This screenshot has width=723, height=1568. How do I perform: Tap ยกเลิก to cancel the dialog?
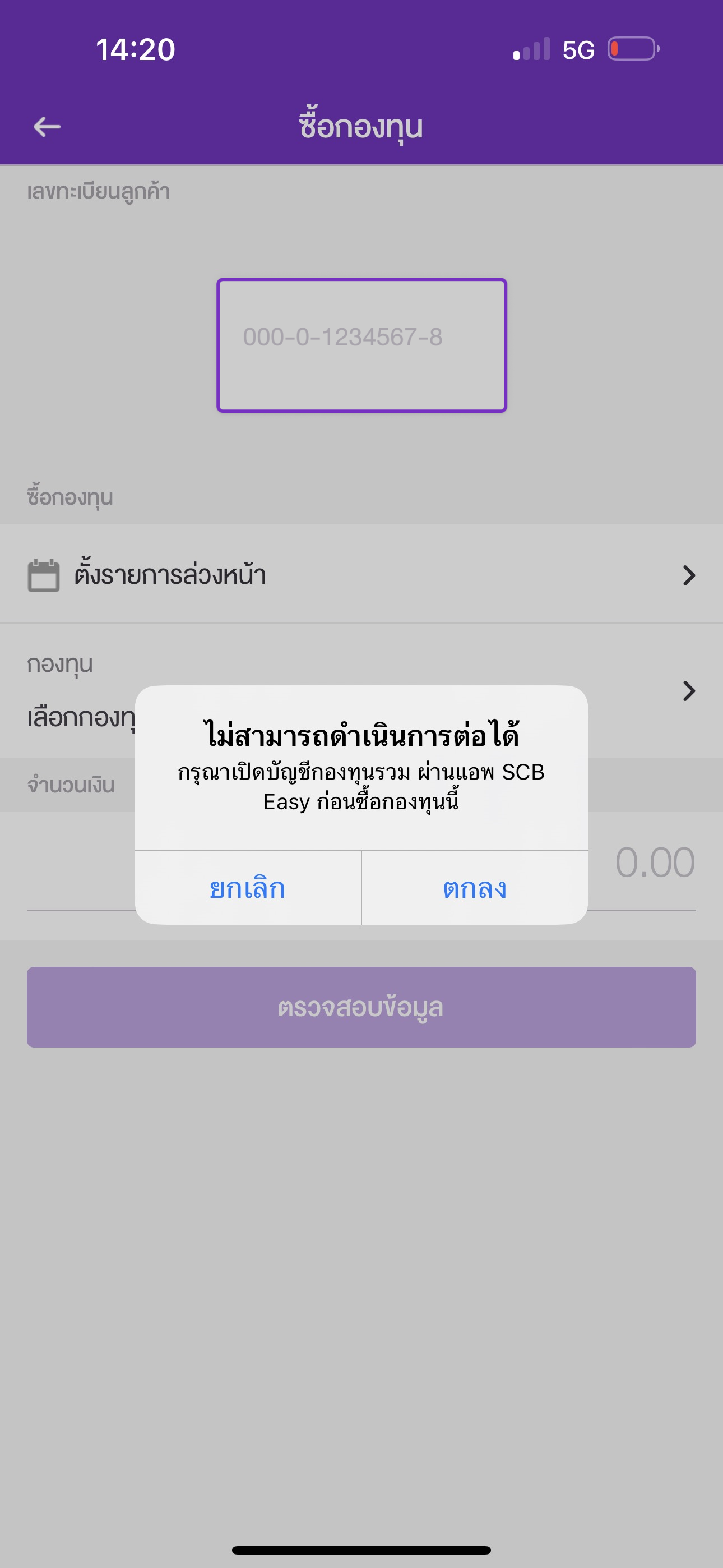pyautogui.click(x=247, y=888)
